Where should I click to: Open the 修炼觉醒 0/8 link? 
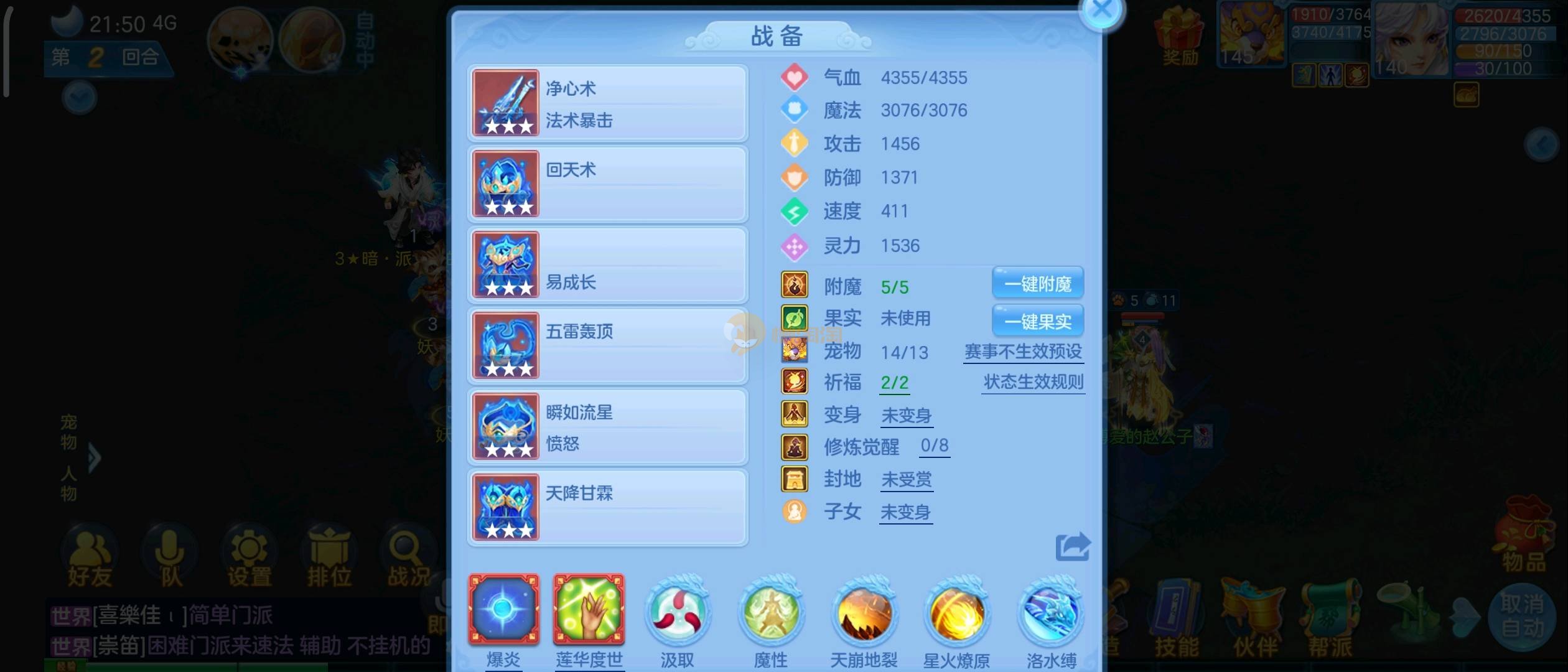934,446
